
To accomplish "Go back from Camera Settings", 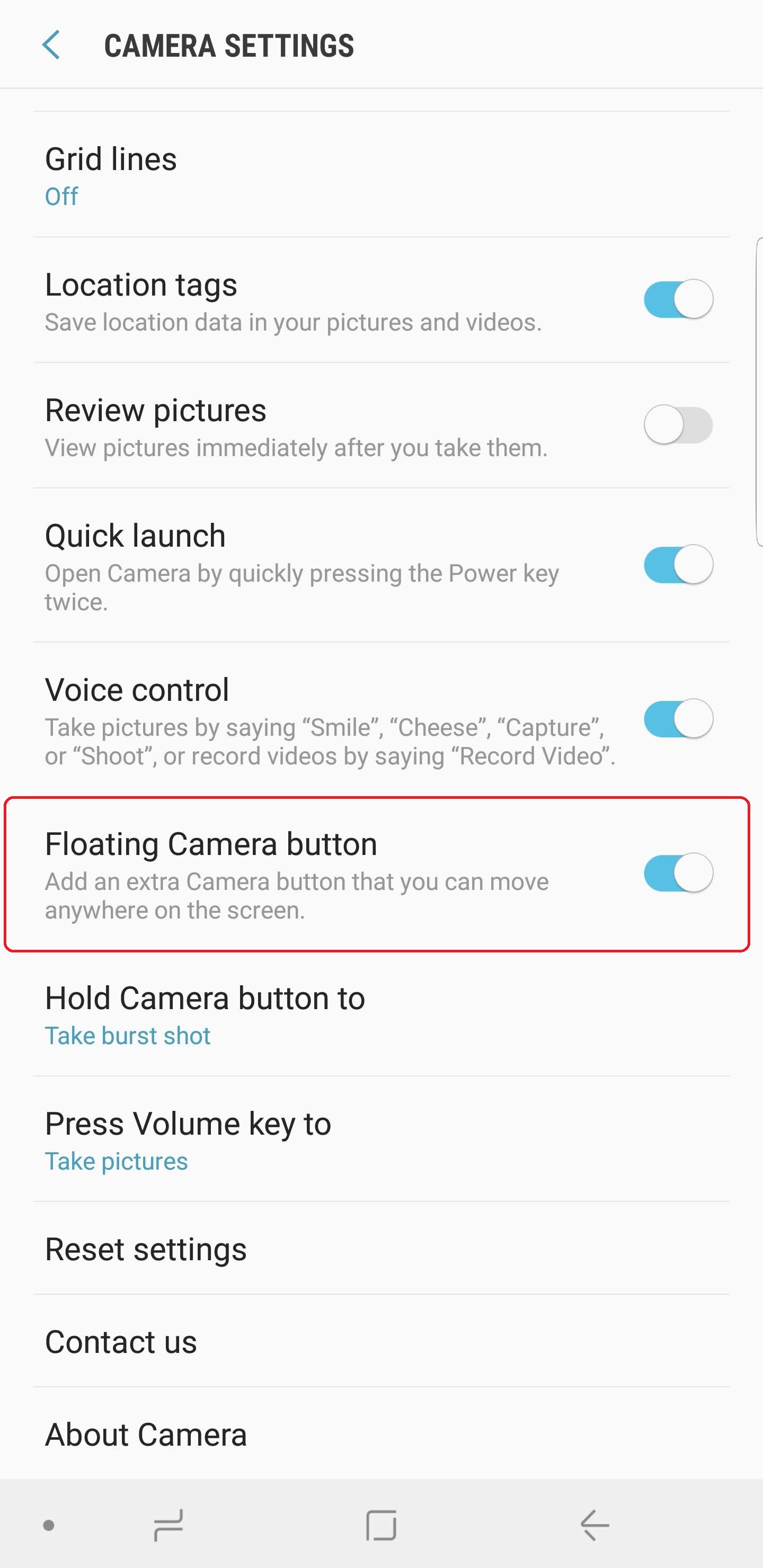I will click(51, 45).
